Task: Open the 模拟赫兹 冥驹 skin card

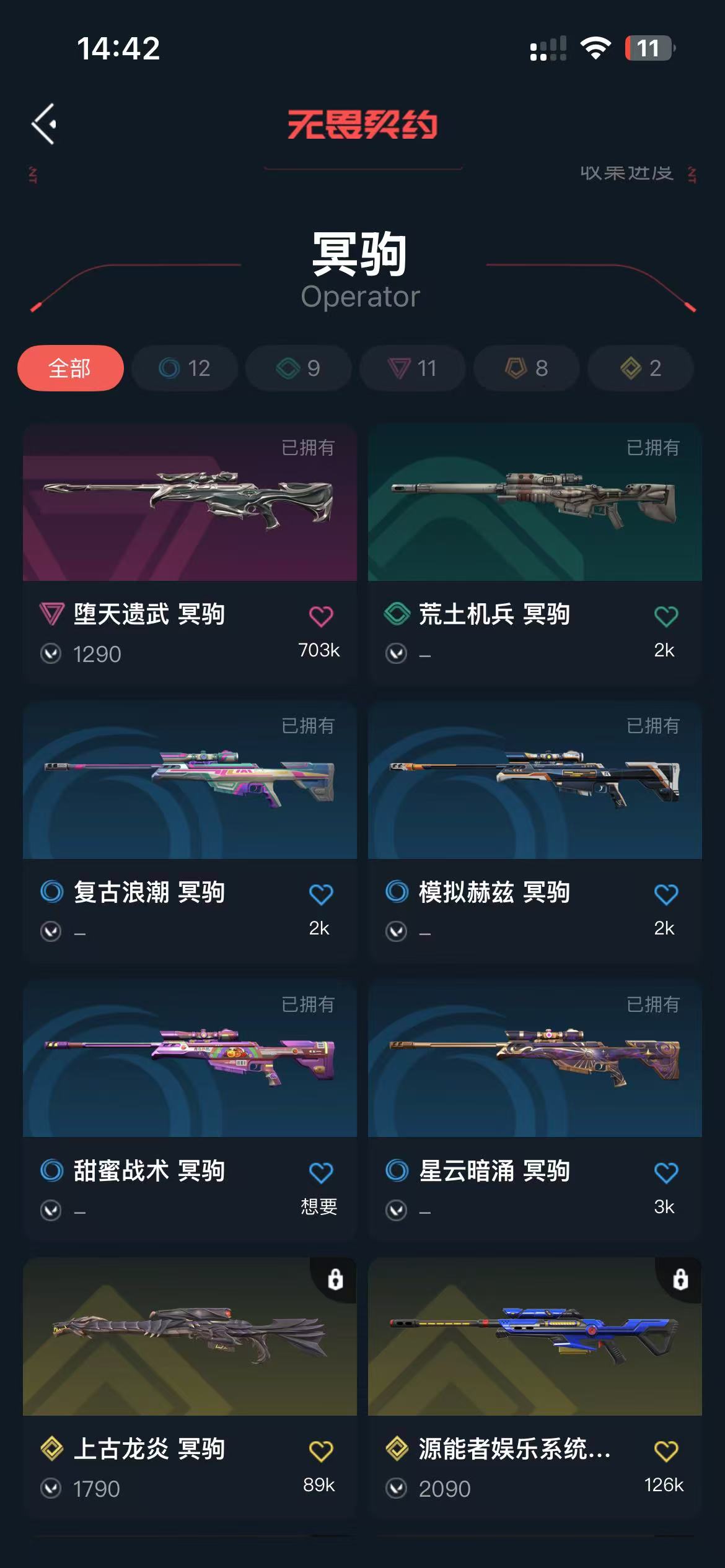Action: [535, 780]
